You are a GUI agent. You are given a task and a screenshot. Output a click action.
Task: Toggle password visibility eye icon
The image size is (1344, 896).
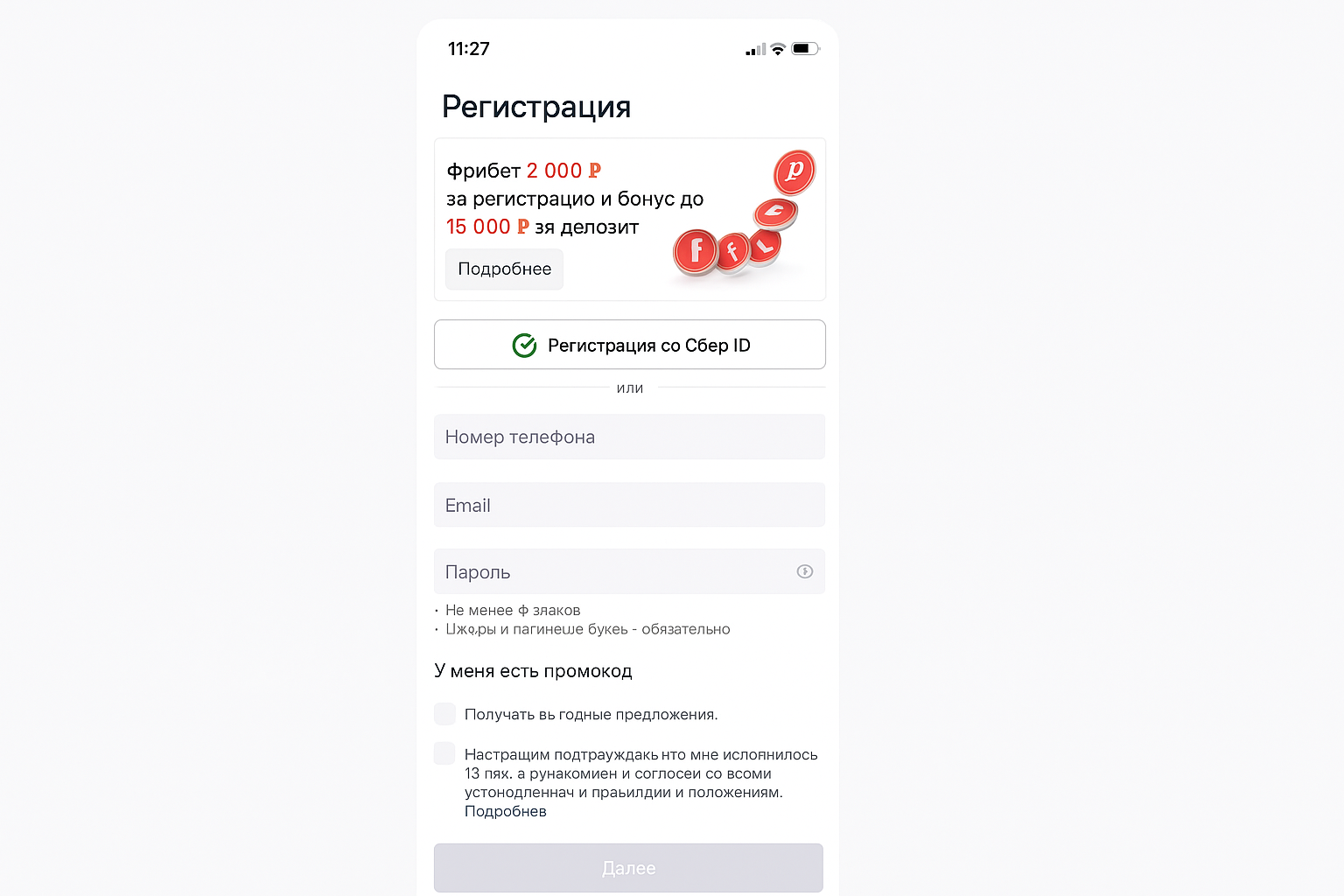tap(804, 571)
